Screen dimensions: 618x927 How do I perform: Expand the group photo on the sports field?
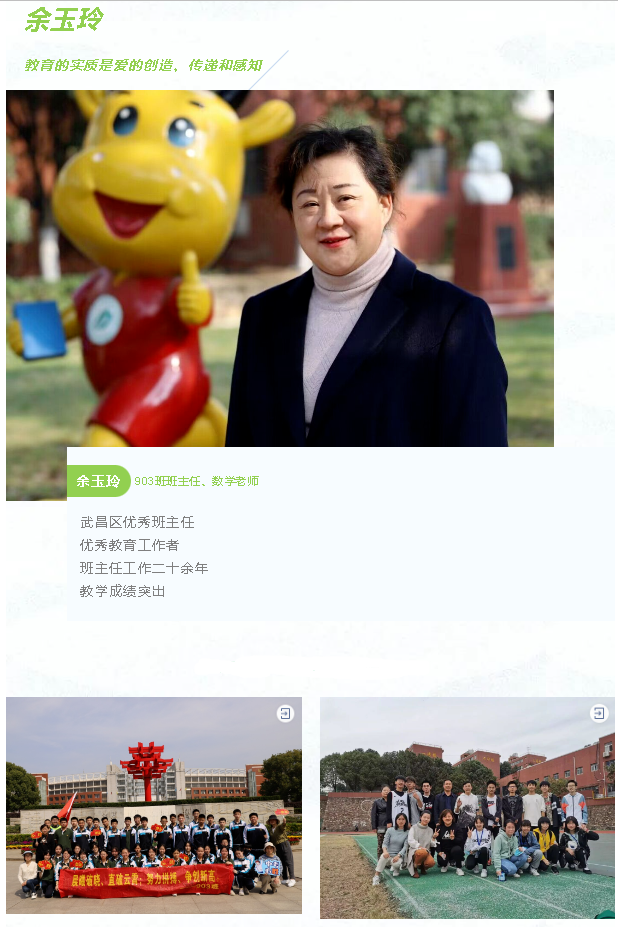[599, 713]
